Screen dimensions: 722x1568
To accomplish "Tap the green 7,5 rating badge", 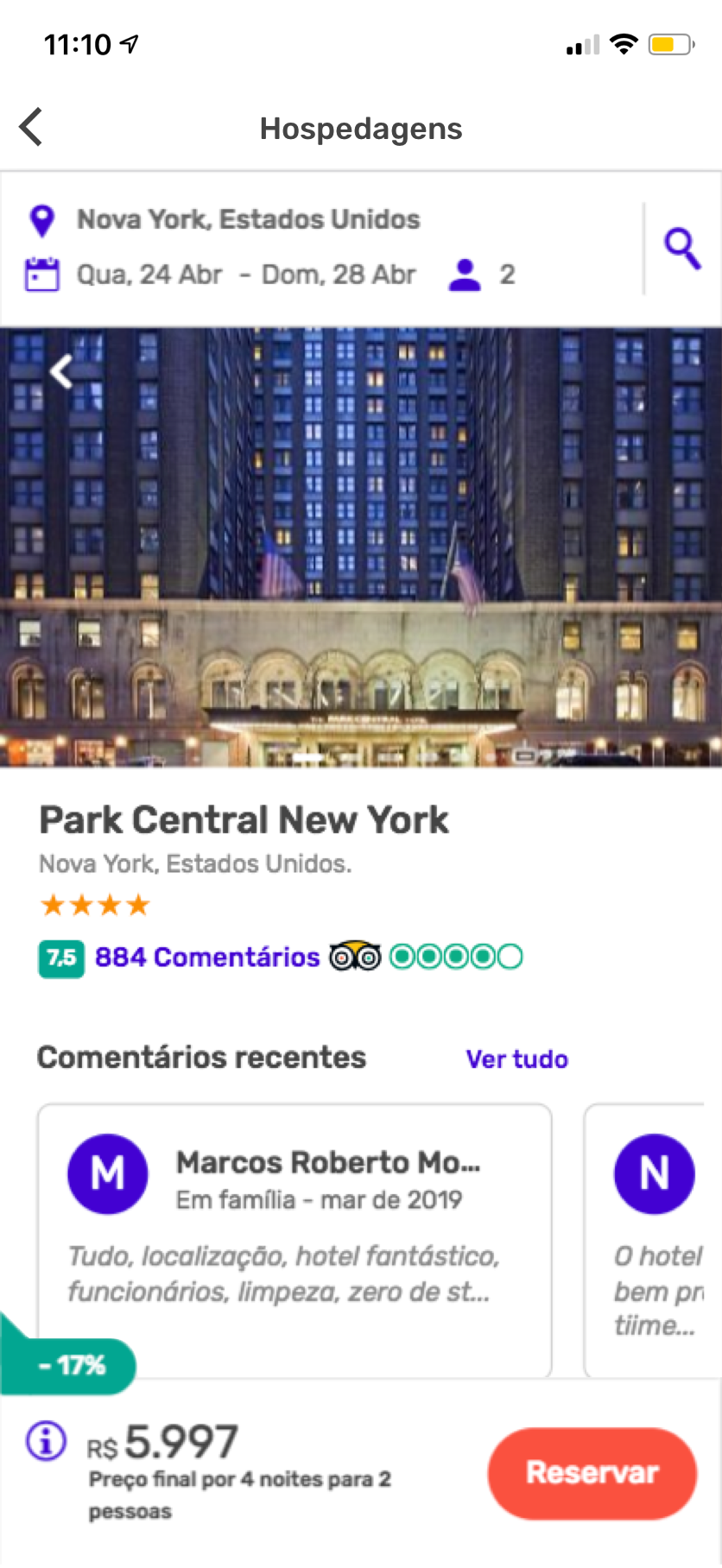I will [60, 957].
